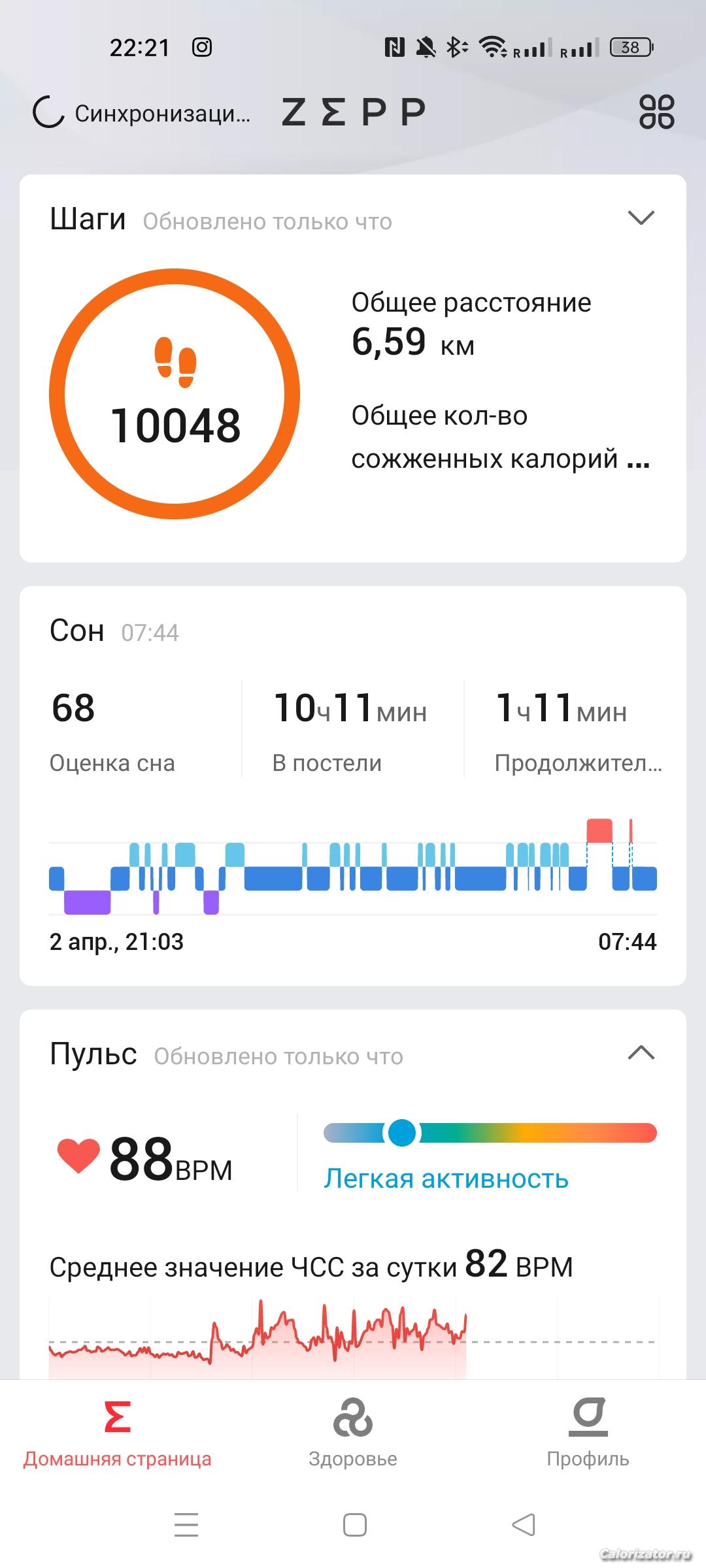The image size is (706, 1568).
Task: Open the 88 BPM heart rate details
Action: tap(145, 1159)
